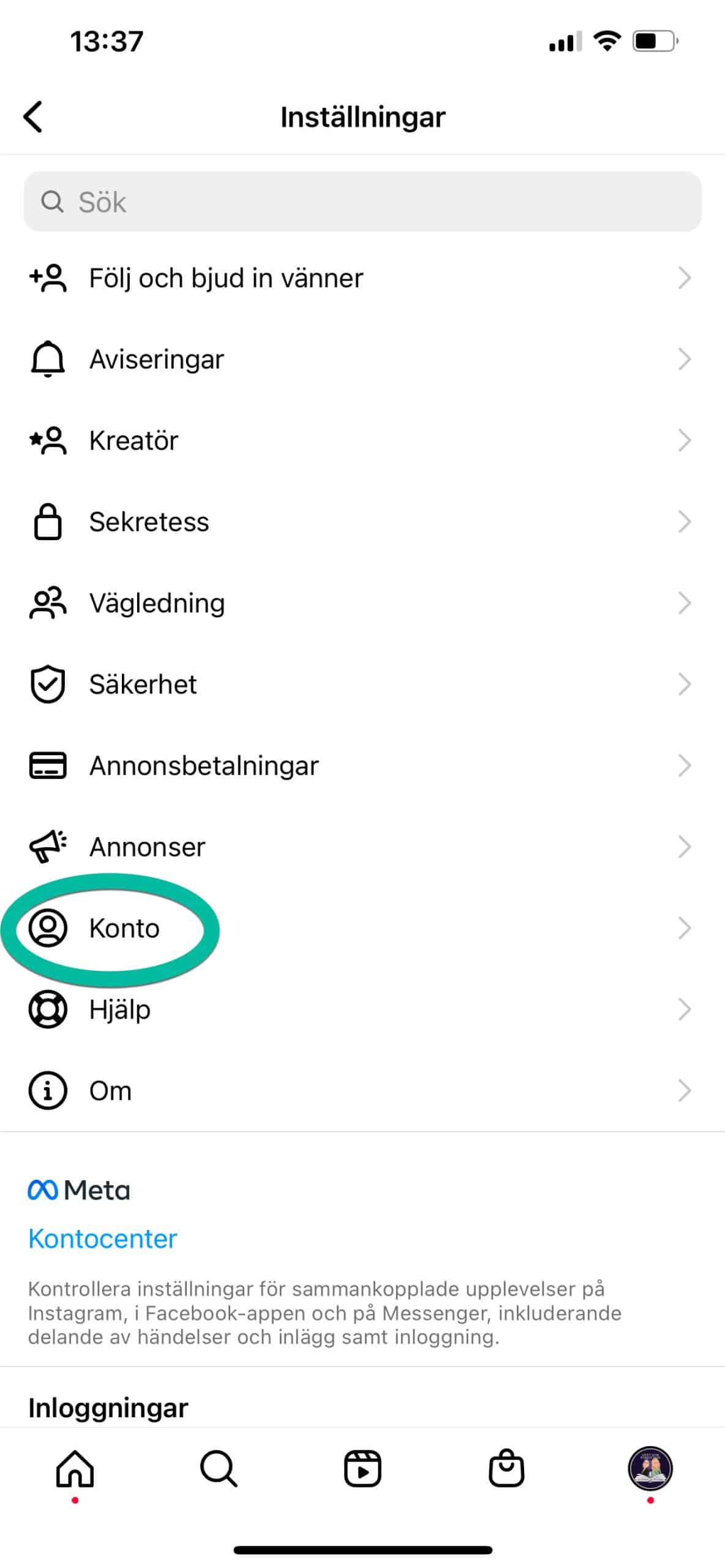Click the Sök search field

362,202
